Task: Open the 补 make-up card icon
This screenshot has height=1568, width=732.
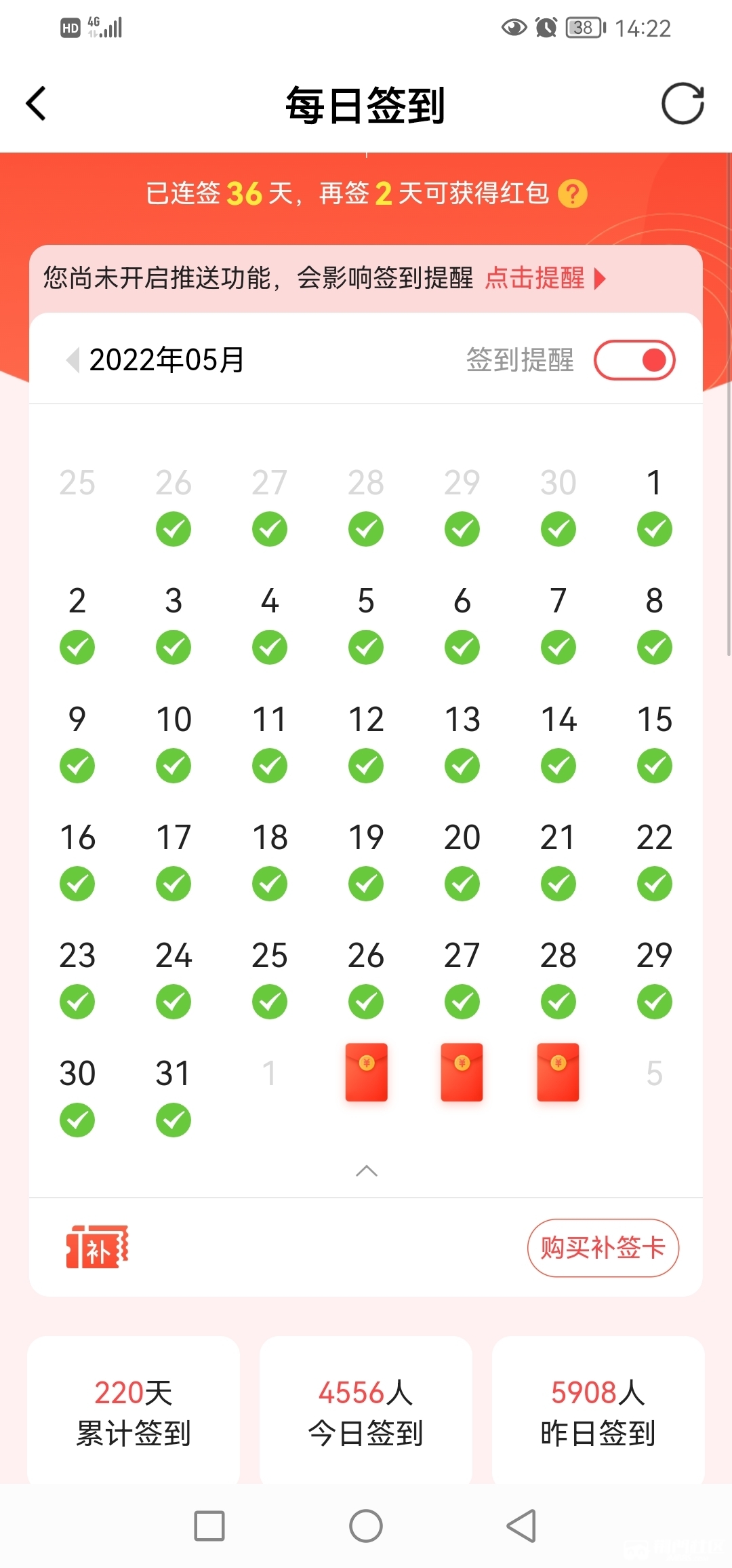Action: [97, 1247]
